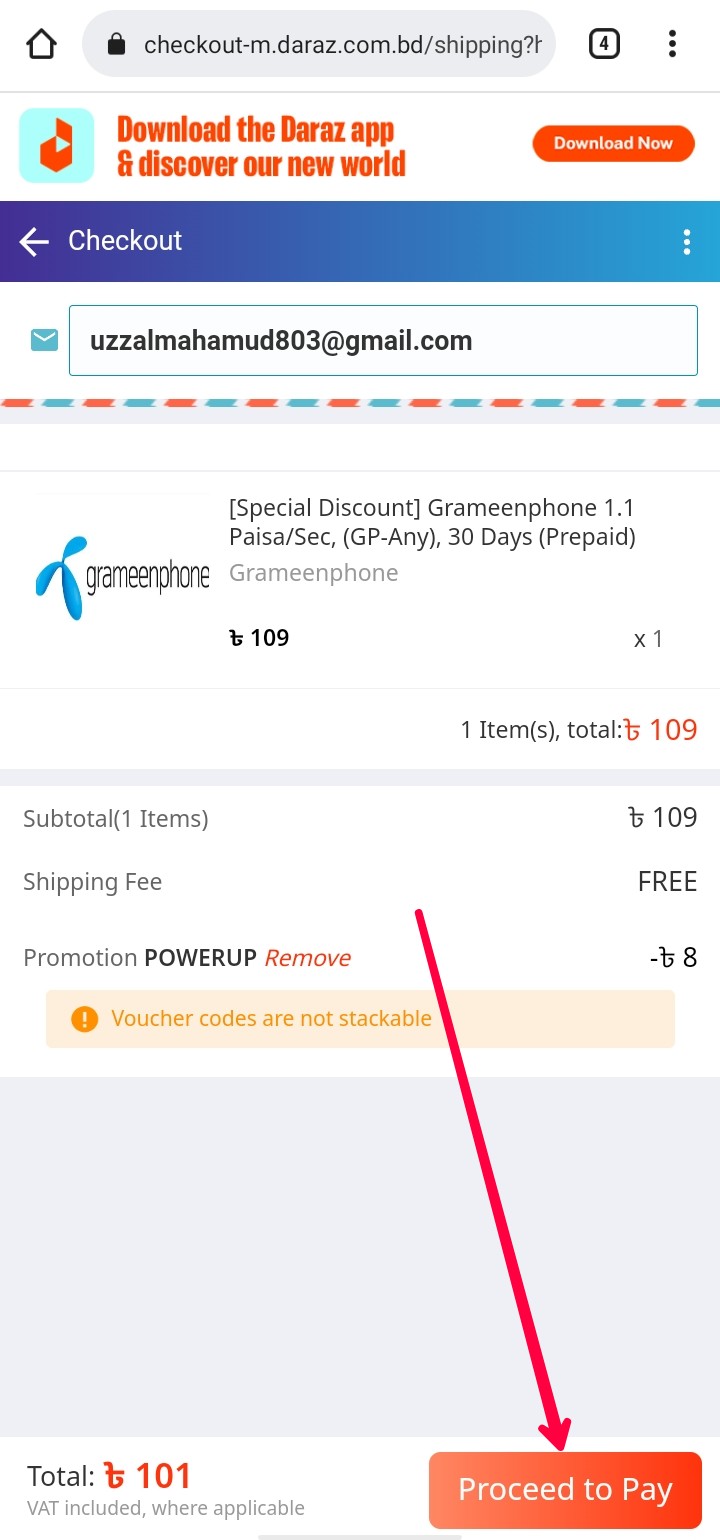Open the Checkout overflow menu
Image resolution: width=720 pixels, height=1540 pixels.
click(x=686, y=241)
